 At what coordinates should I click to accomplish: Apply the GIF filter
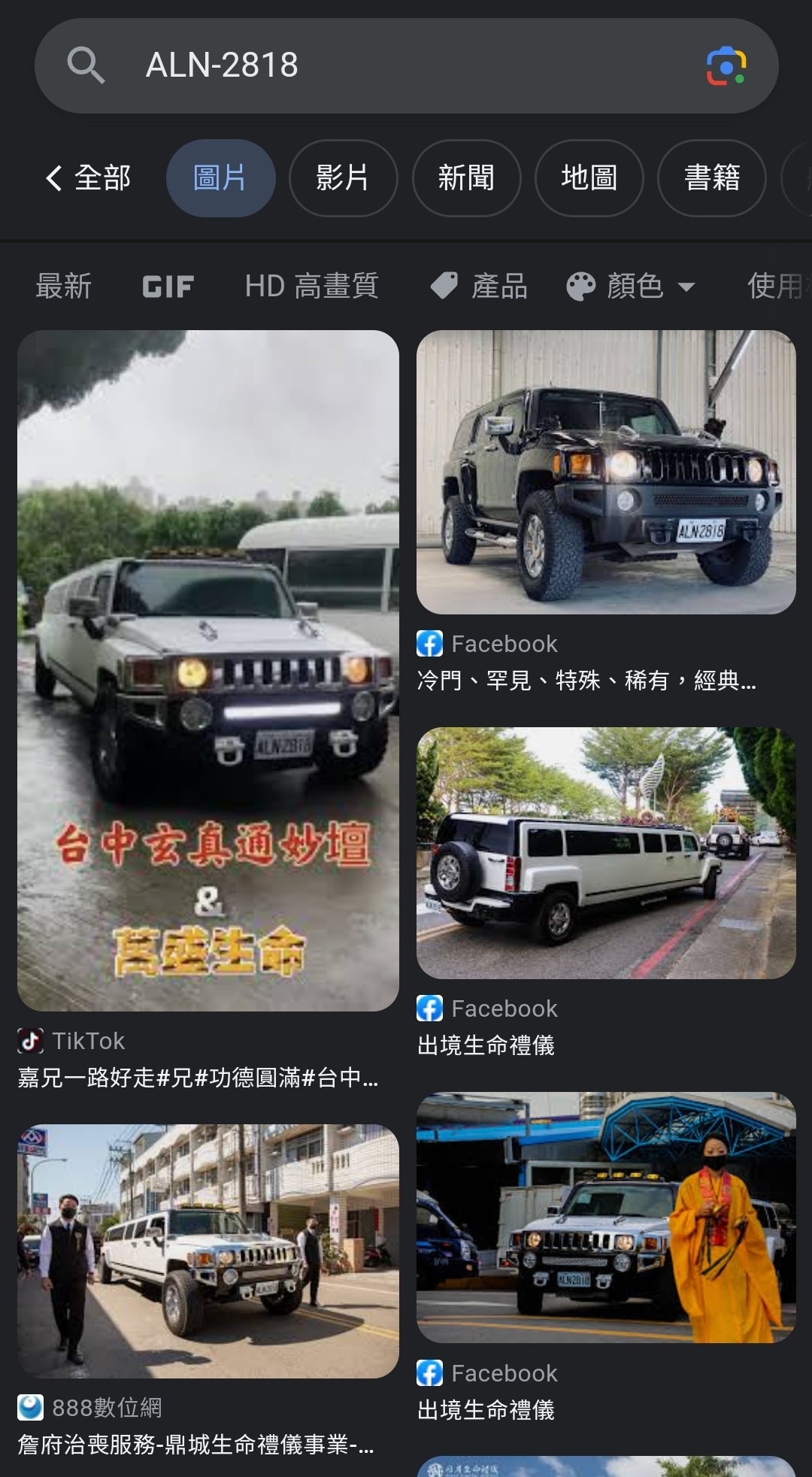tap(168, 287)
